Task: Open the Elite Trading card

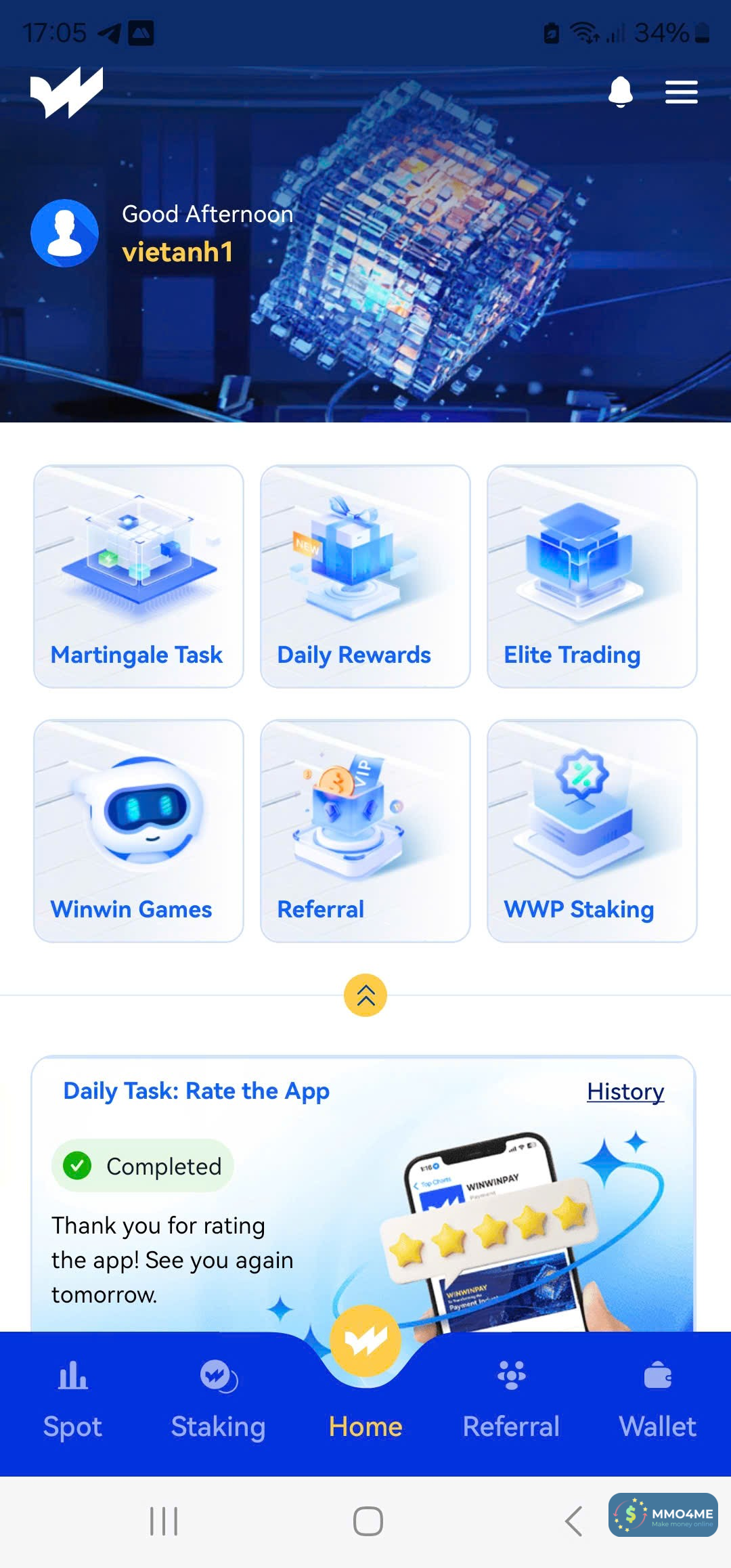Action: [x=592, y=576]
